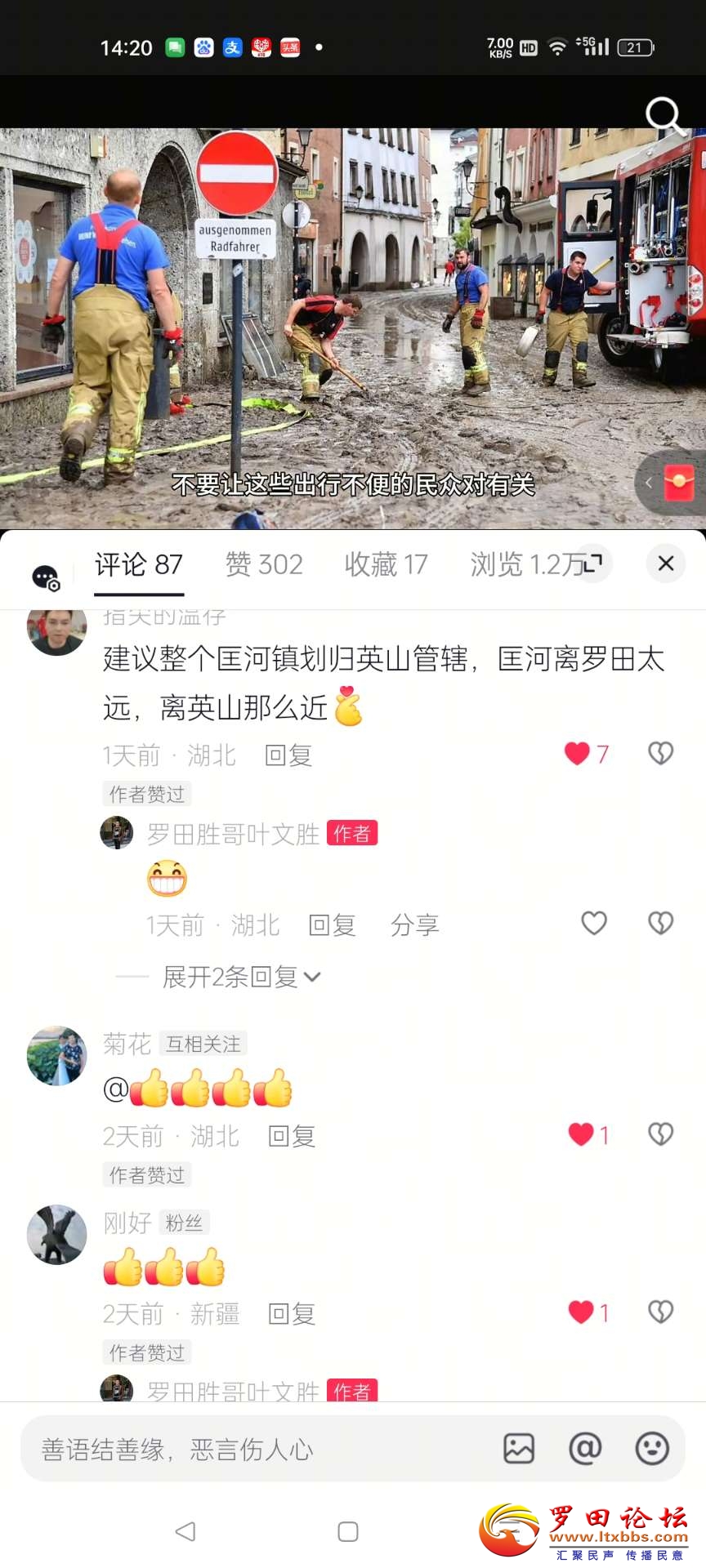Mention someone with the @ icon
The height and width of the screenshot is (1568, 706).
[585, 1449]
